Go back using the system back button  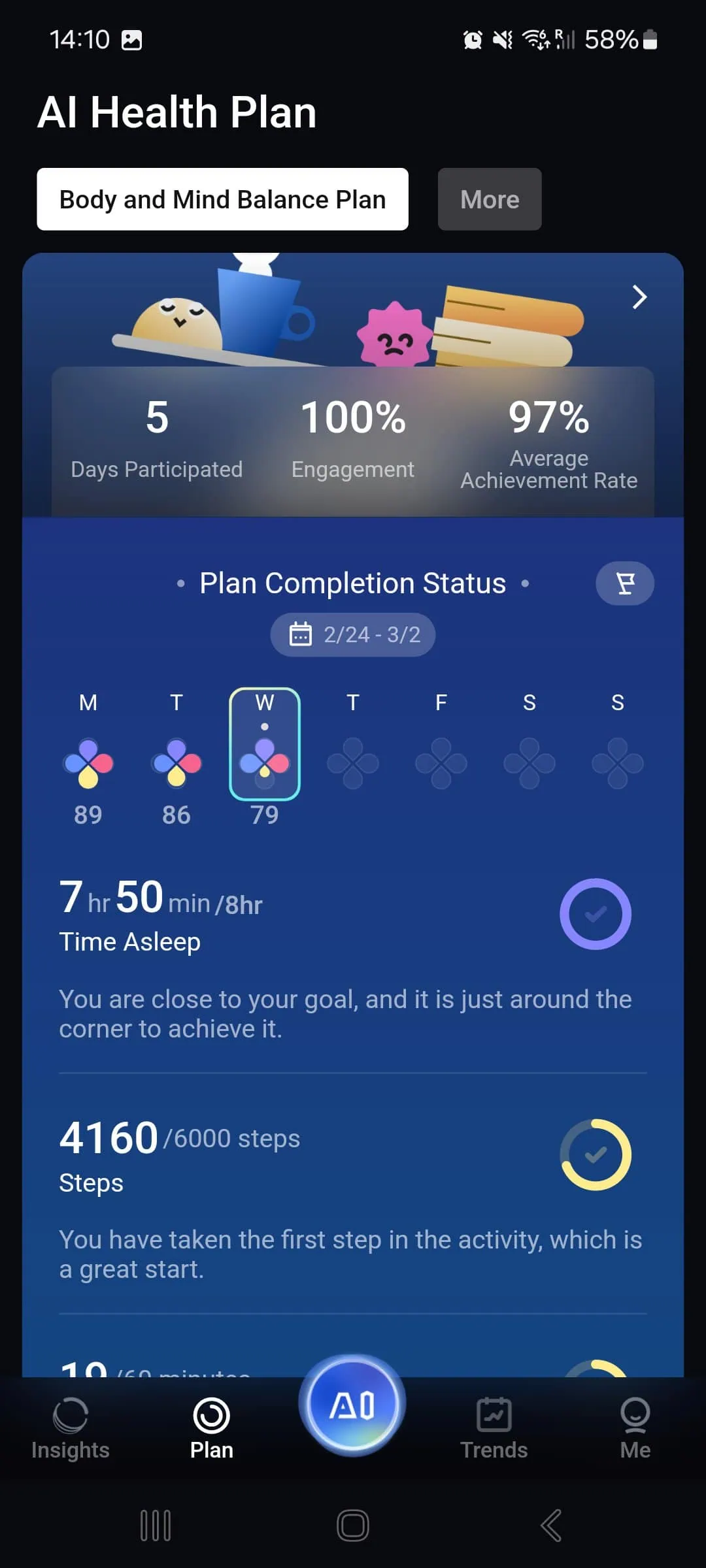point(550,1526)
